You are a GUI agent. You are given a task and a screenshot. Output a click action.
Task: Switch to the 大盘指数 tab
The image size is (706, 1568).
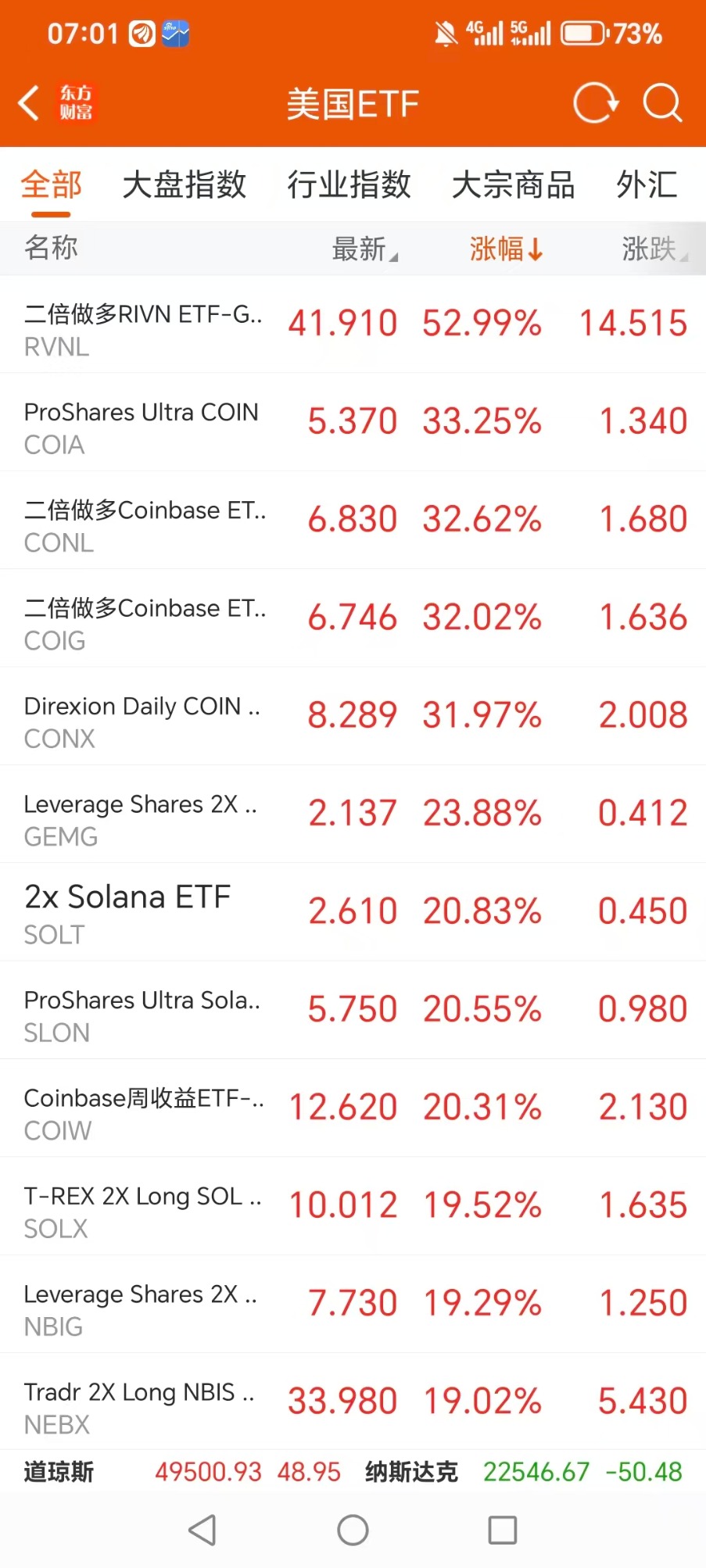(x=184, y=185)
